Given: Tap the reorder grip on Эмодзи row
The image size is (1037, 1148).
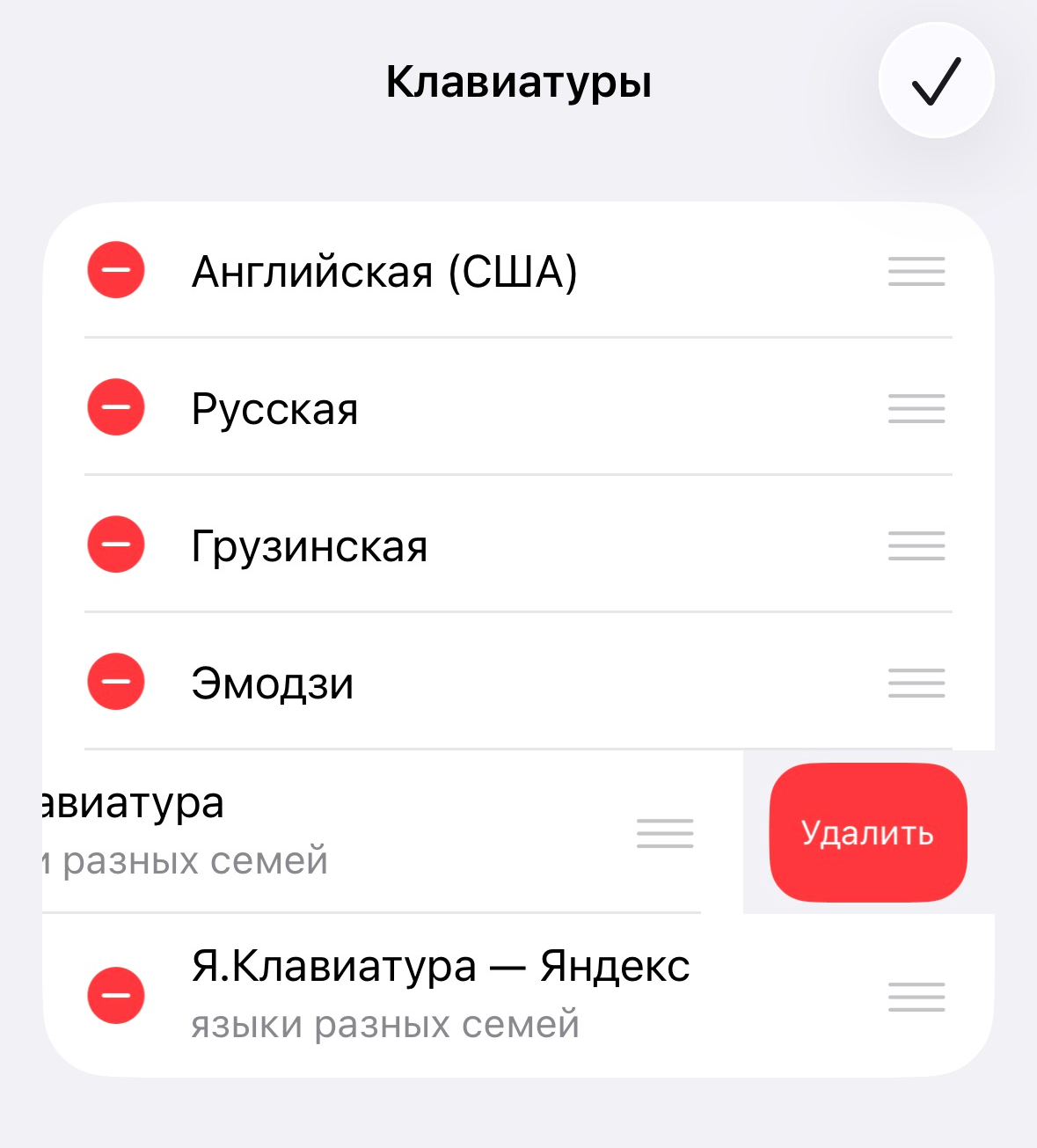Looking at the screenshot, I should [x=917, y=683].
